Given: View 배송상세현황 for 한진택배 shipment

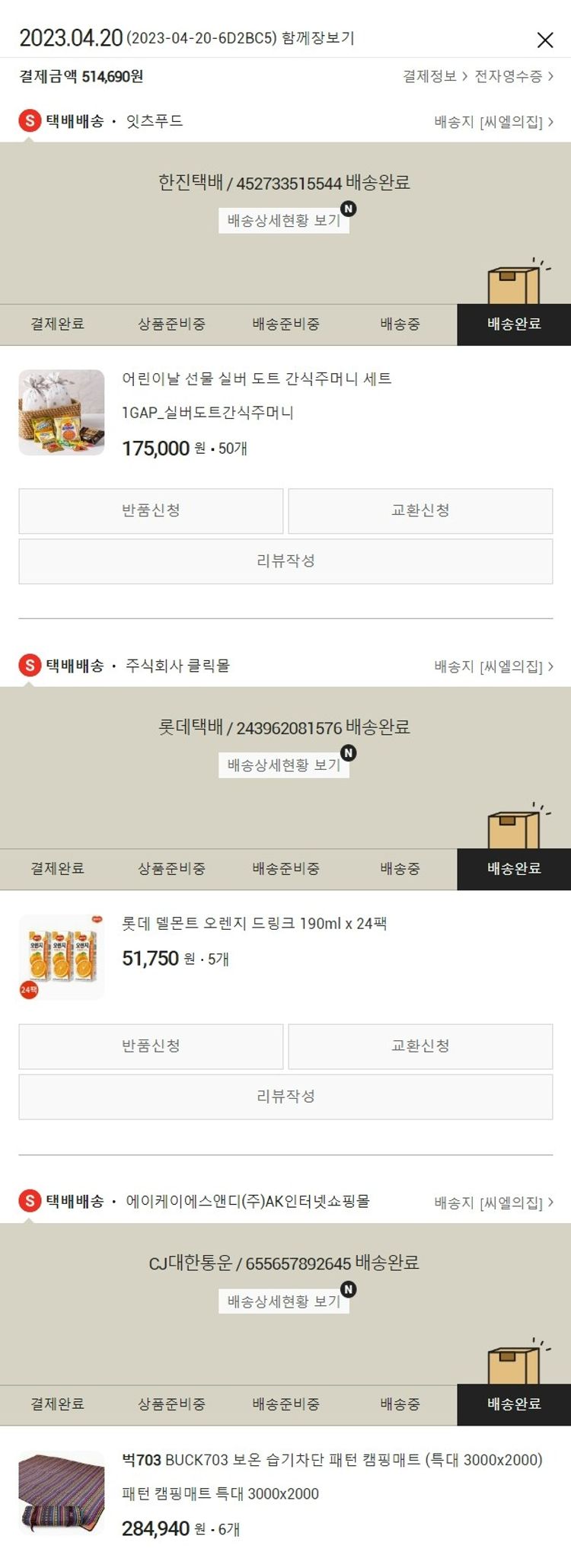Looking at the screenshot, I should (x=284, y=221).
